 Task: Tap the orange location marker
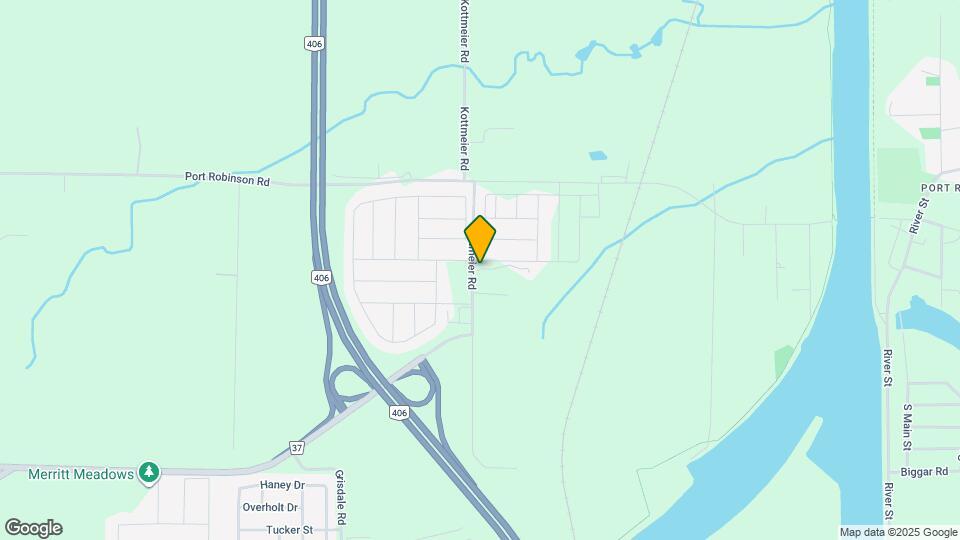pyautogui.click(x=480, y=238)
